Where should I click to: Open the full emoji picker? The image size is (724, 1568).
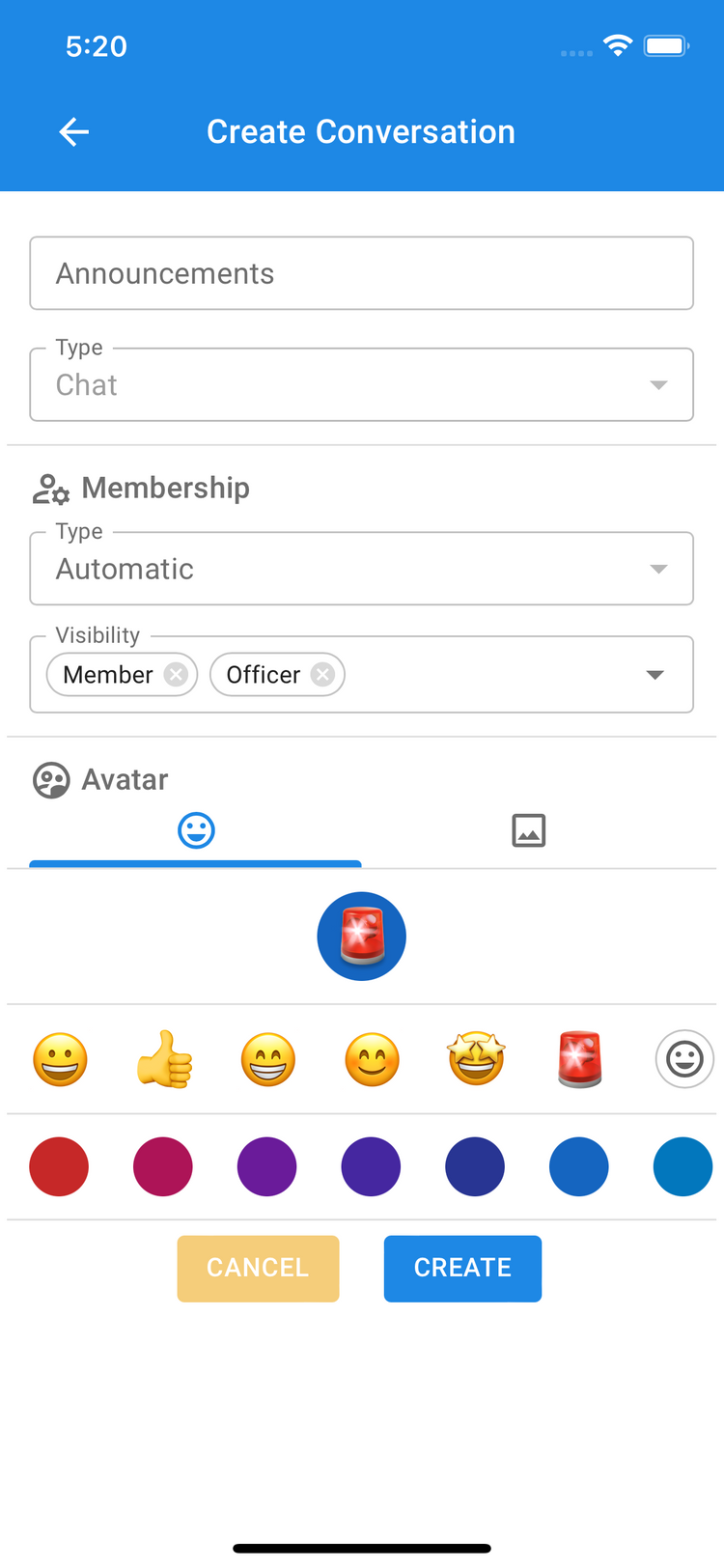[684, 1059]
